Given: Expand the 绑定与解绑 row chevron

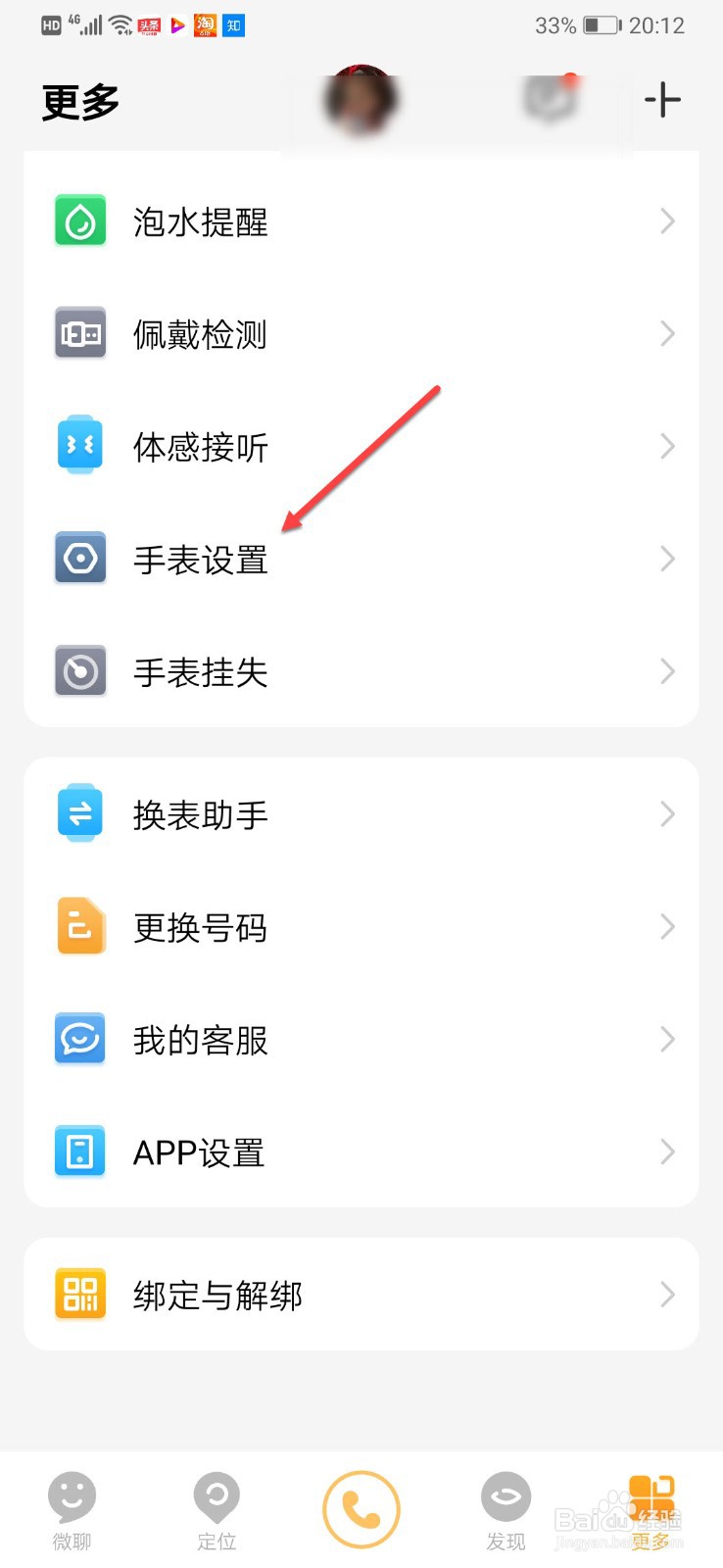Looking at the screenshot, I should (x=667, y=1294).
